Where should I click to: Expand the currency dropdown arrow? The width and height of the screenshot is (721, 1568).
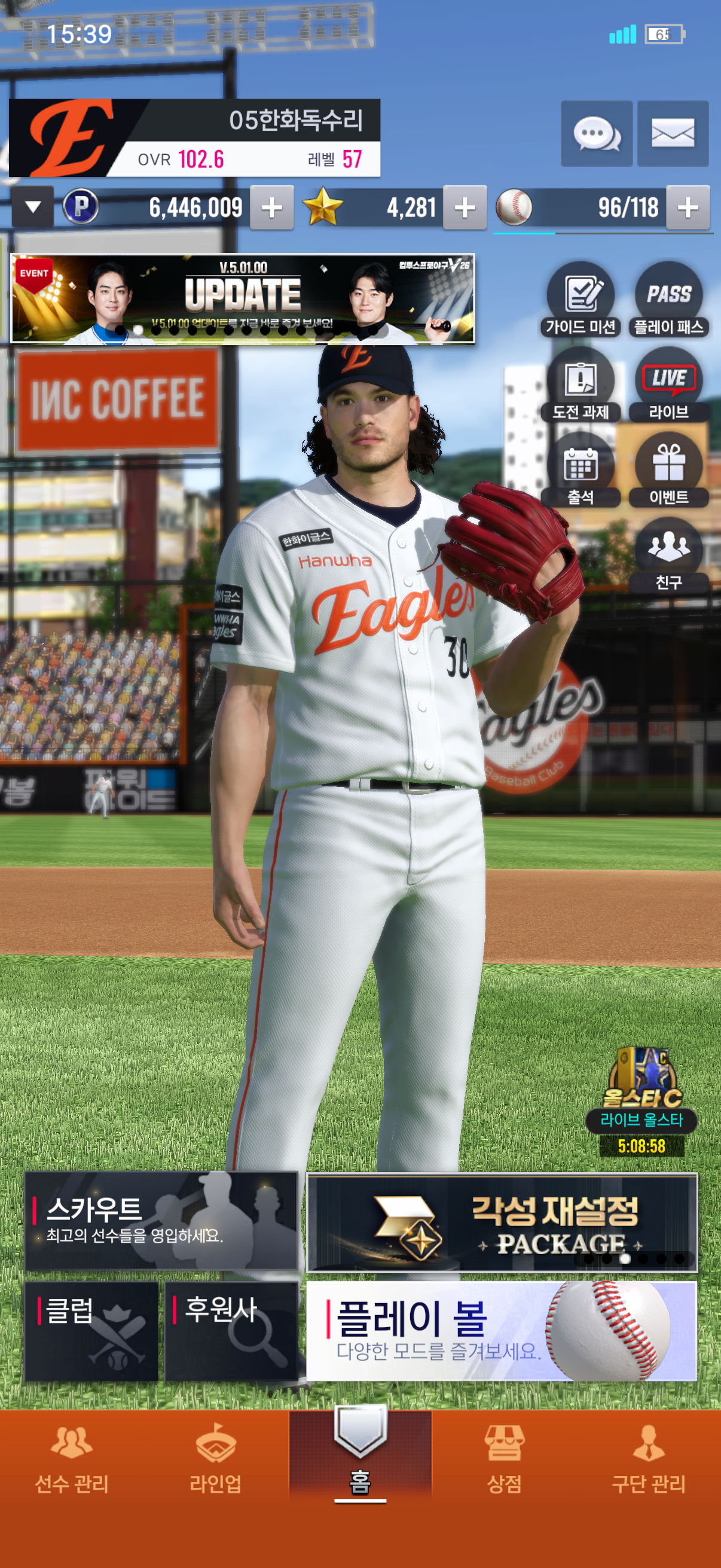[33, 208]
